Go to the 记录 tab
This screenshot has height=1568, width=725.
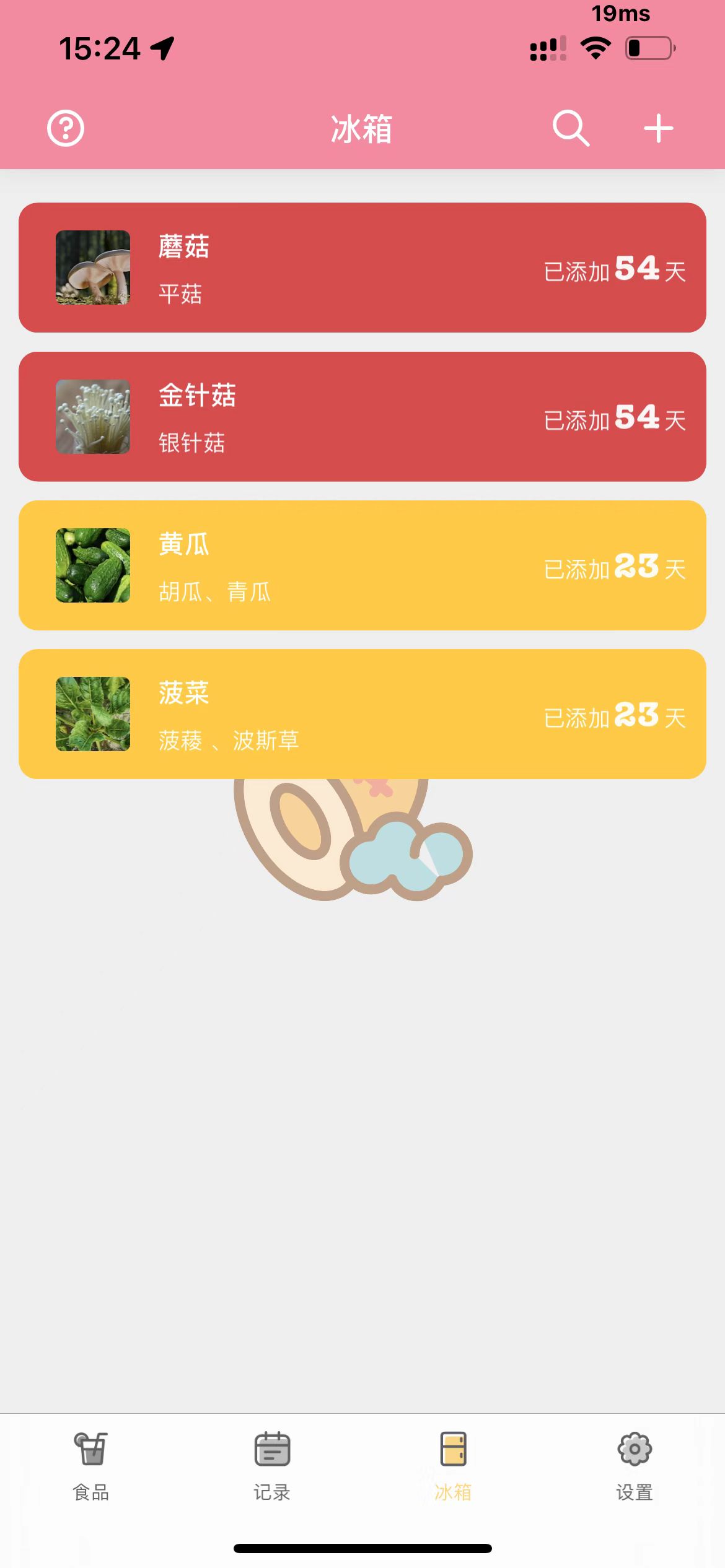pyautogui.click(x=272, y=1465)
